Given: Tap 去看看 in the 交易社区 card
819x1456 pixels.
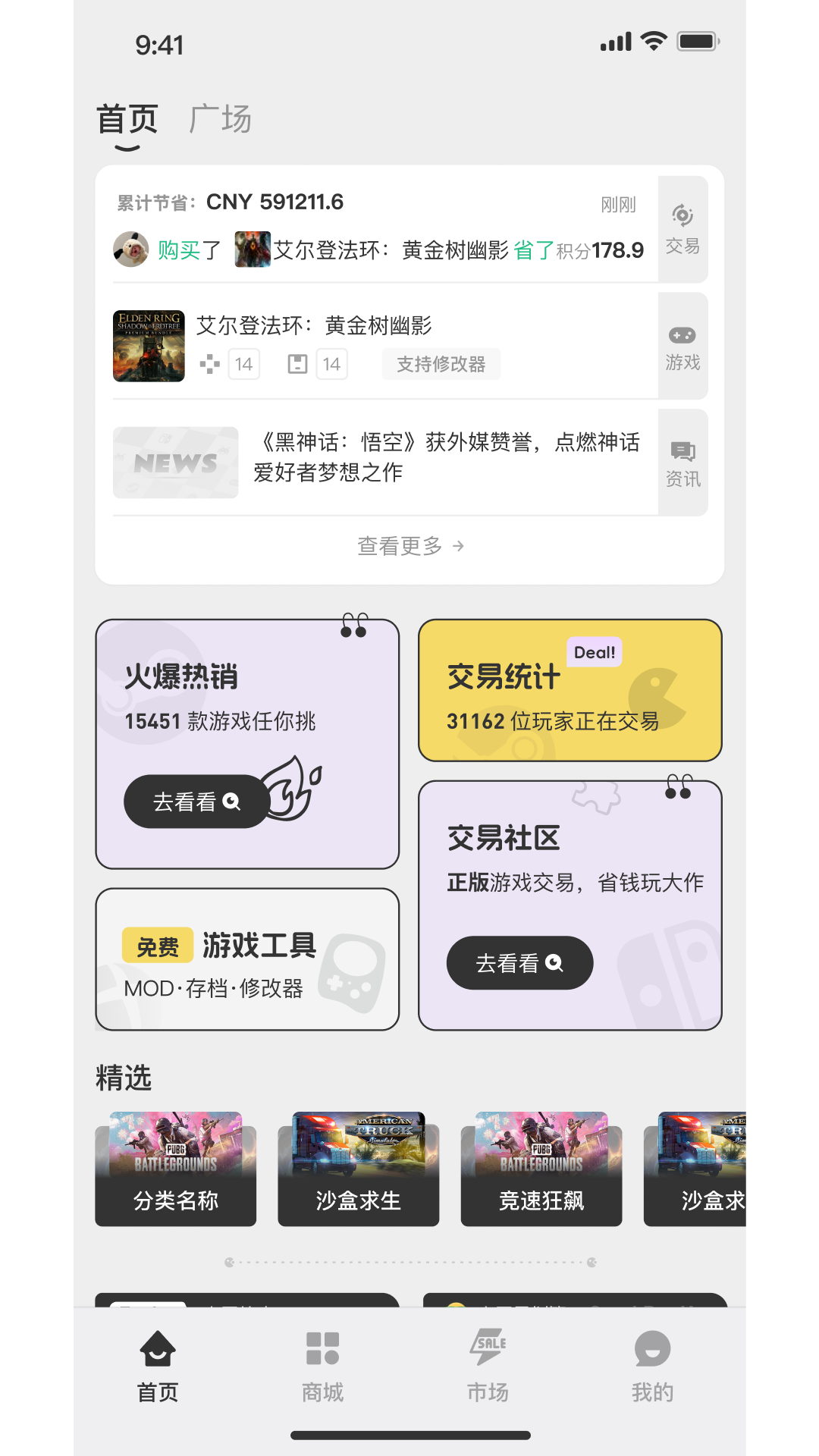Looking at the screenshot, I should coord(519,963).
